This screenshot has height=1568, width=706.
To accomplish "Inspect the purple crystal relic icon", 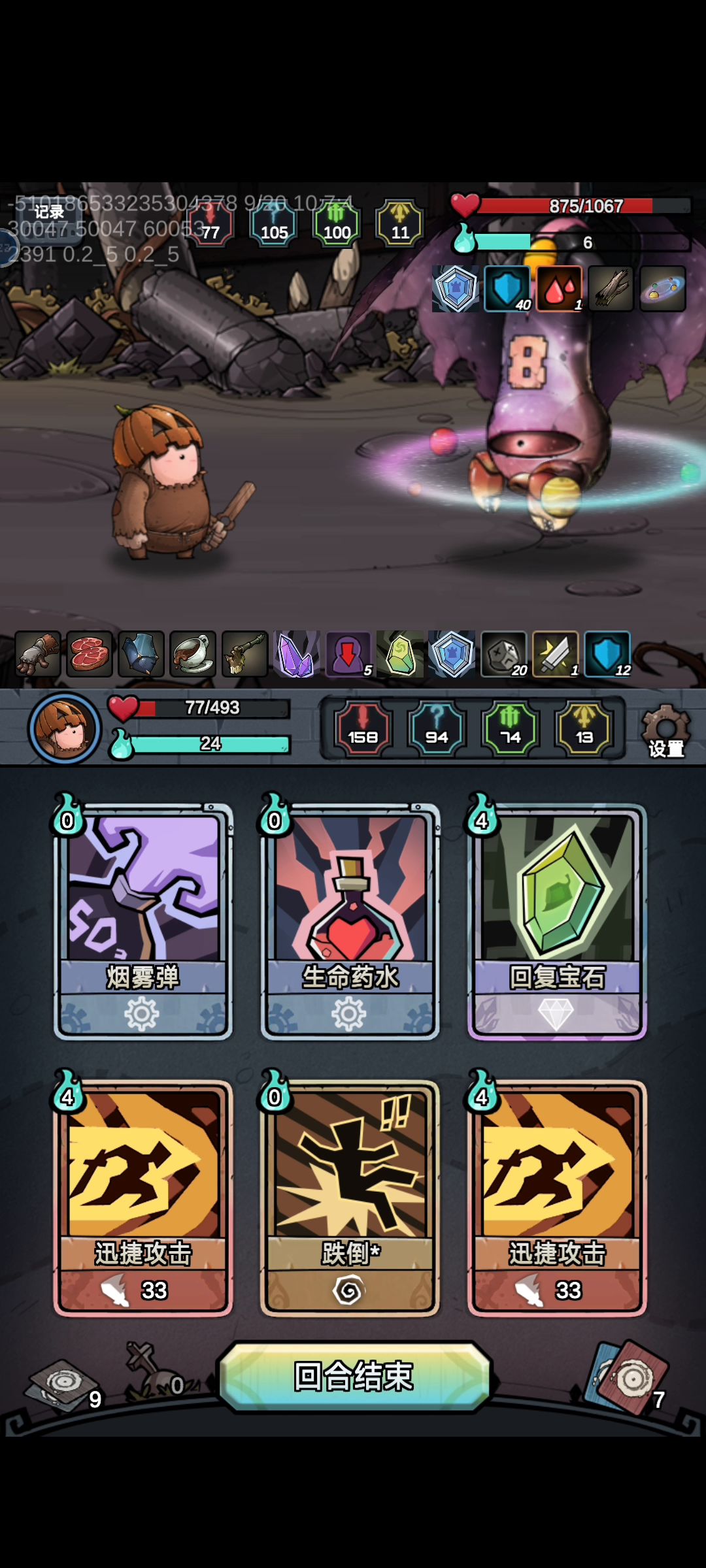I will (x=296, y=654).
